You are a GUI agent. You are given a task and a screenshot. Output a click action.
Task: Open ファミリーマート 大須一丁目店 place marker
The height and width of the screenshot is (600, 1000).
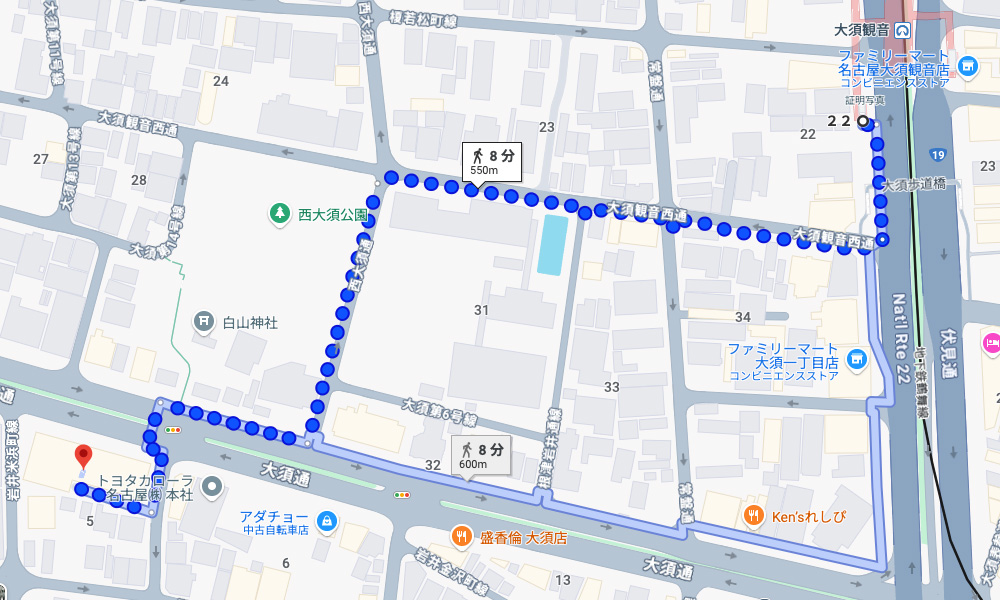[856, 359]
